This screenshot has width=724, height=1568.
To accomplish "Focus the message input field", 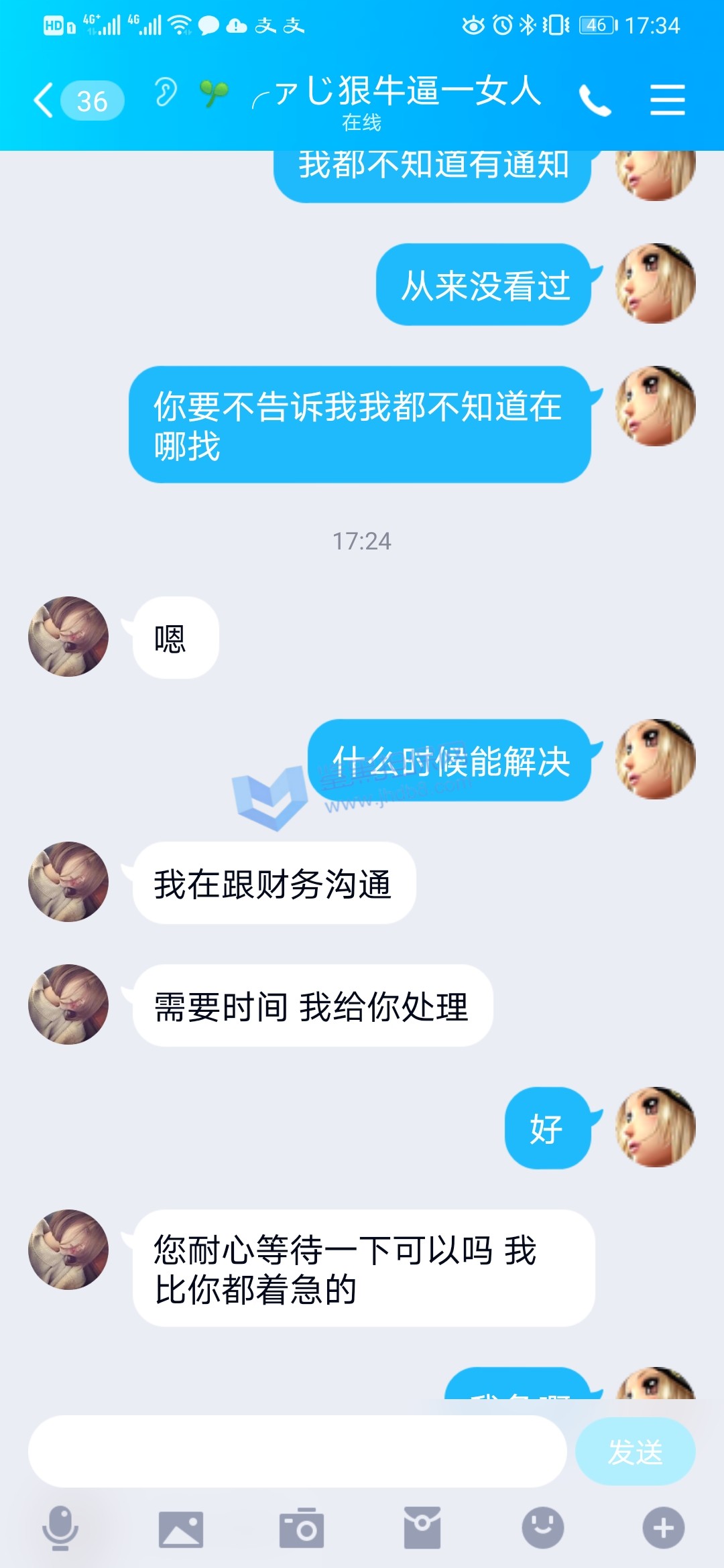I will 297,1451.
